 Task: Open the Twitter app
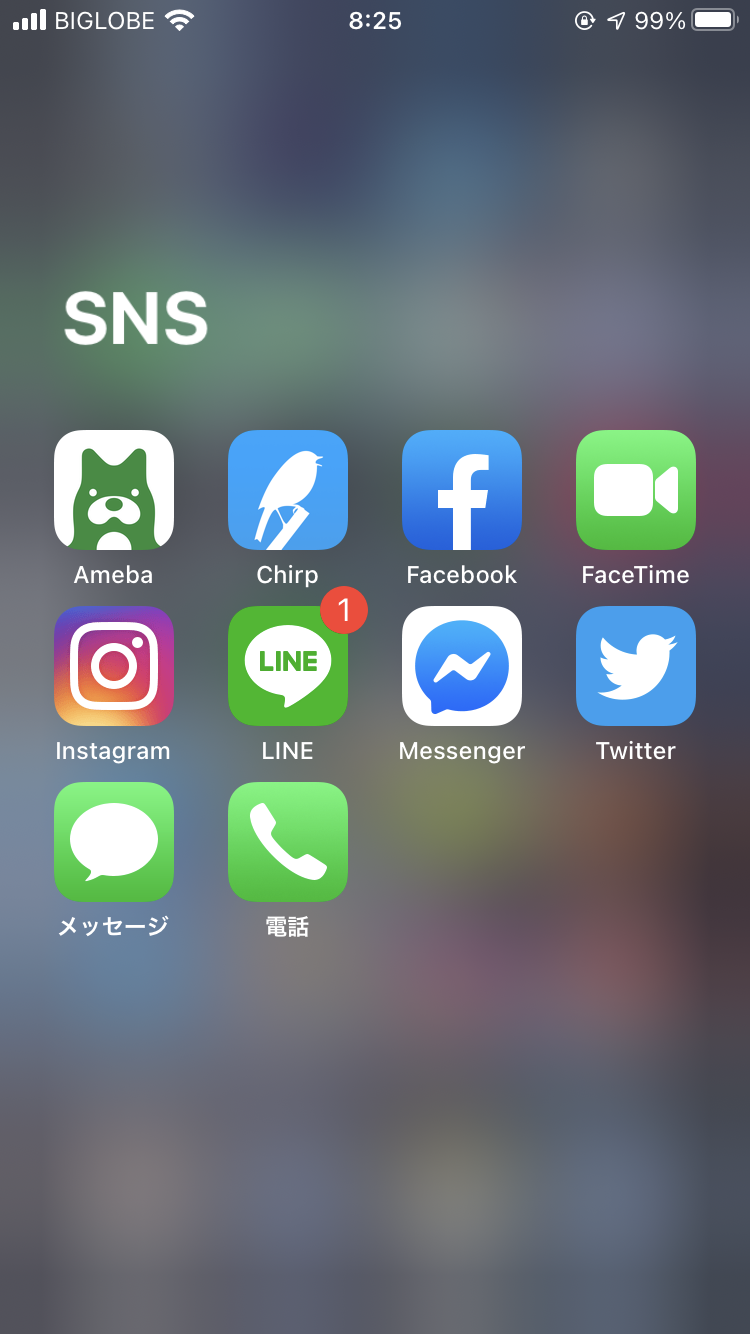(x=636, y=666)
